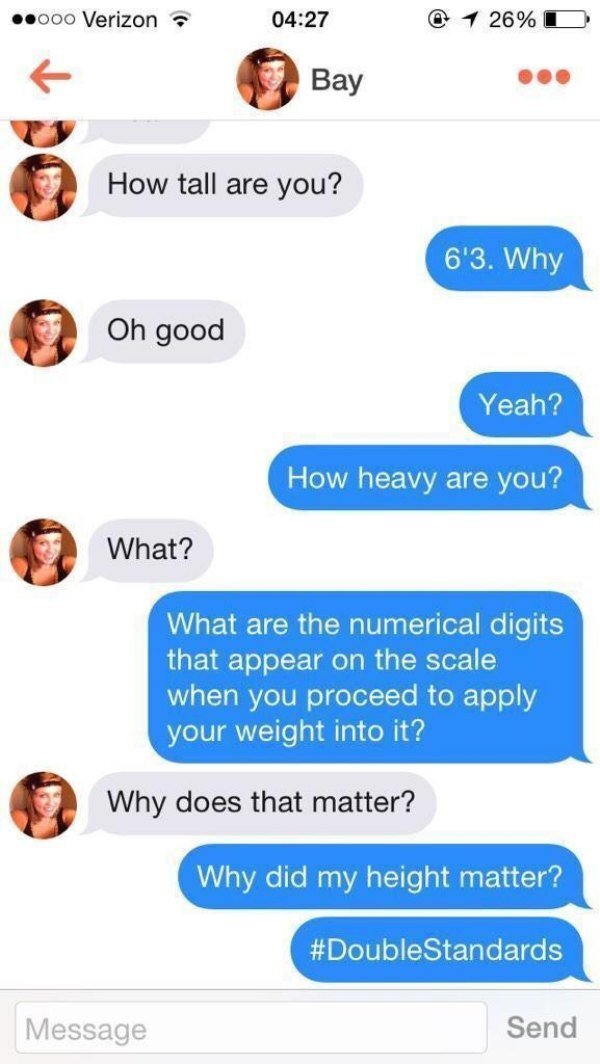
Task: Tap the Send button
Action: [x=541, y=1027]
